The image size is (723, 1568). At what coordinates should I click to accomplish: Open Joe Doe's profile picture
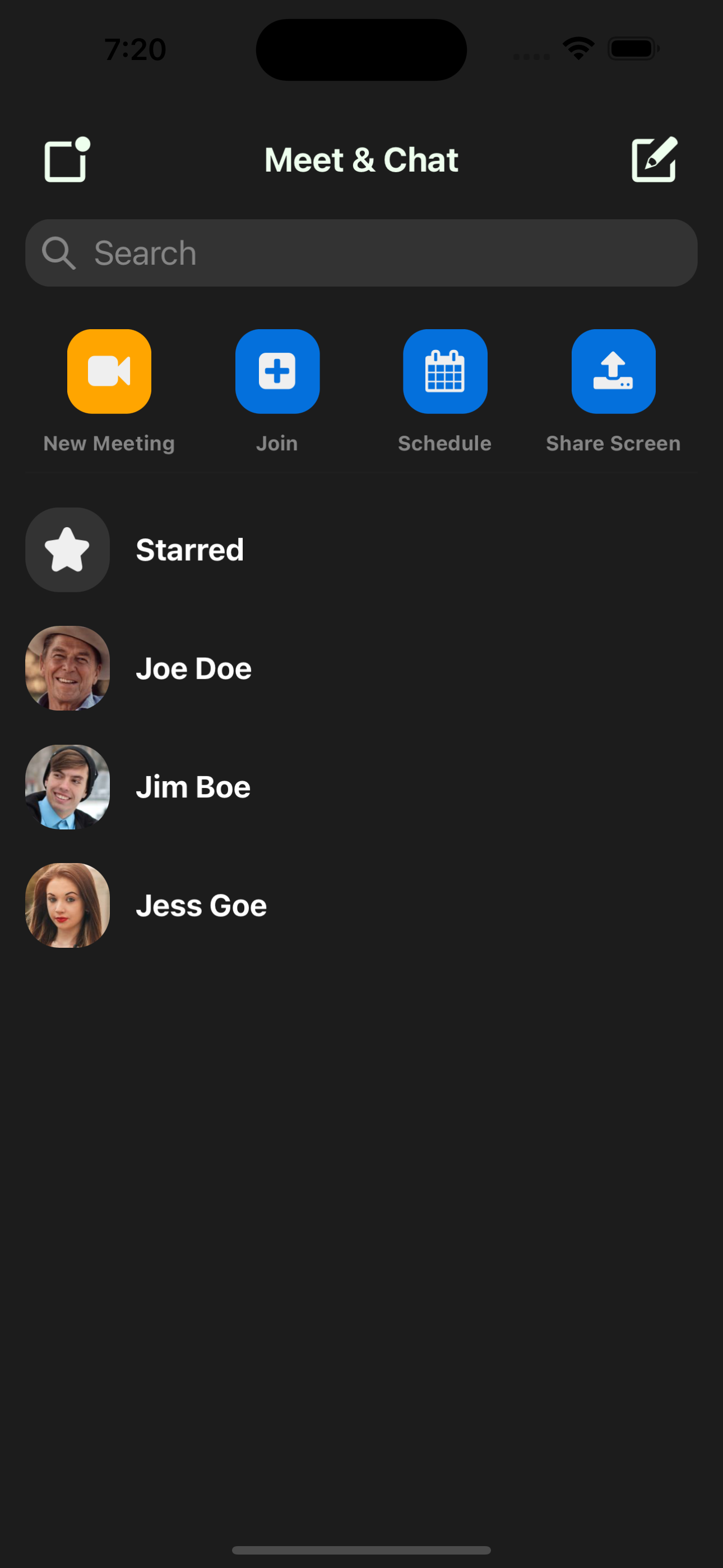pyautogui.click(x=68, y=667)
